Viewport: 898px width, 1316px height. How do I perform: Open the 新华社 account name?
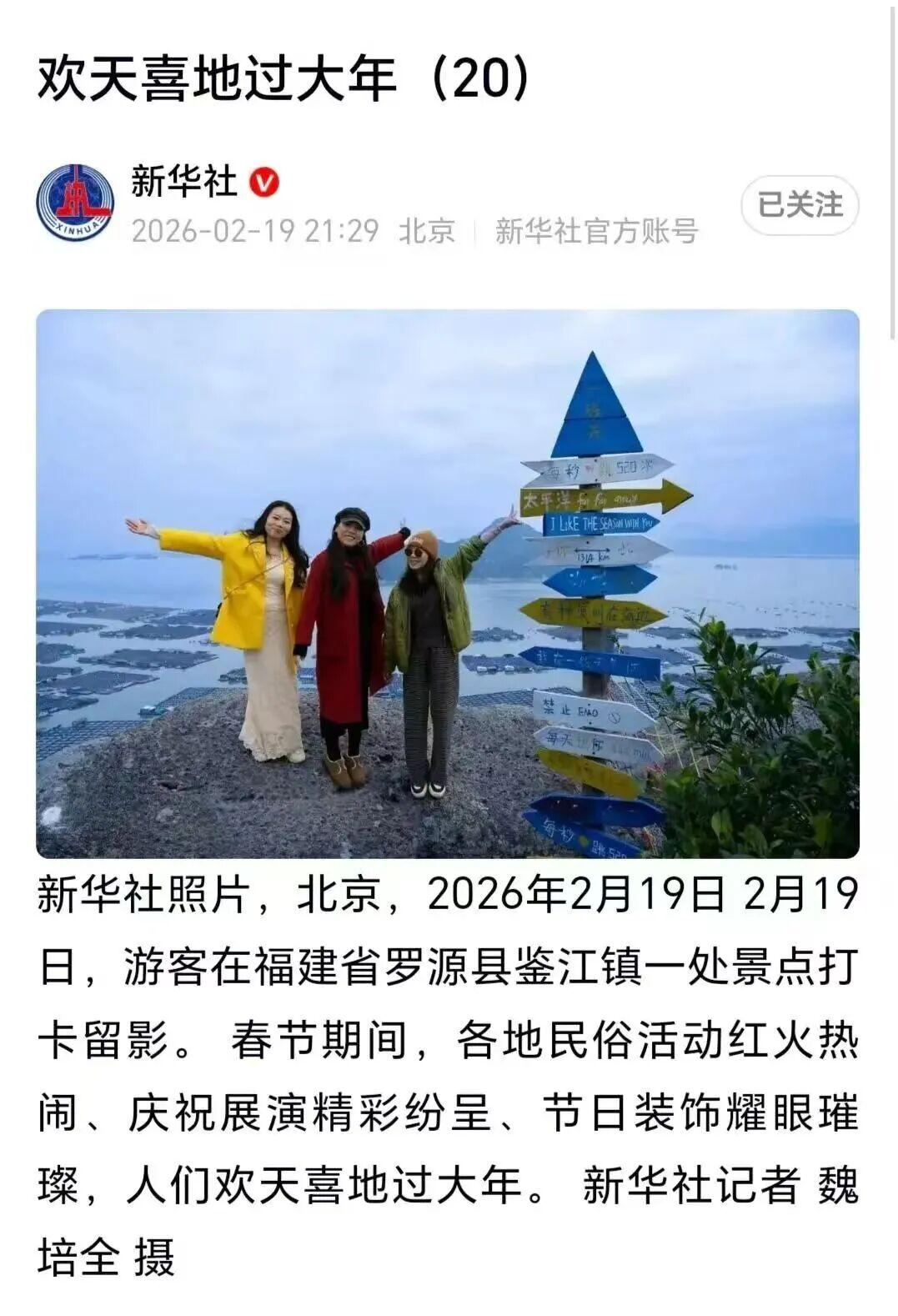(x=183, y=181)
